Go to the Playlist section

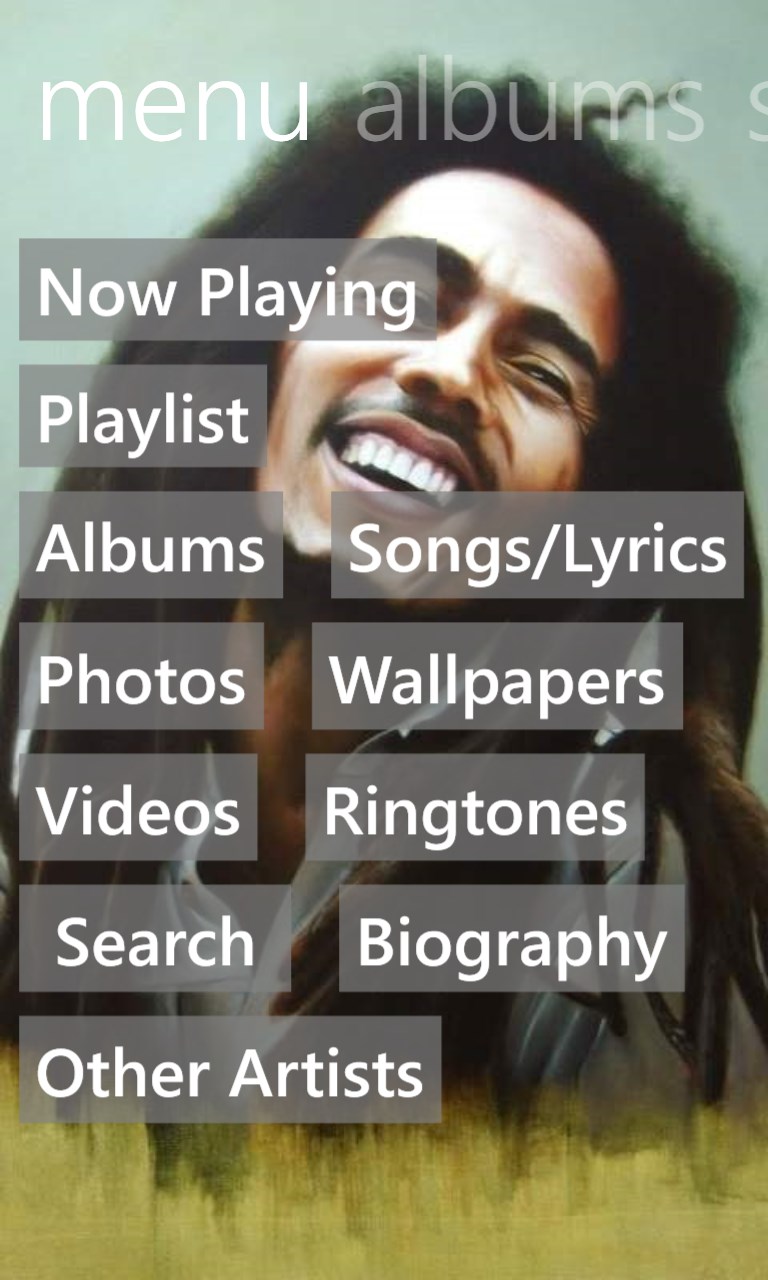coord(142,416)
